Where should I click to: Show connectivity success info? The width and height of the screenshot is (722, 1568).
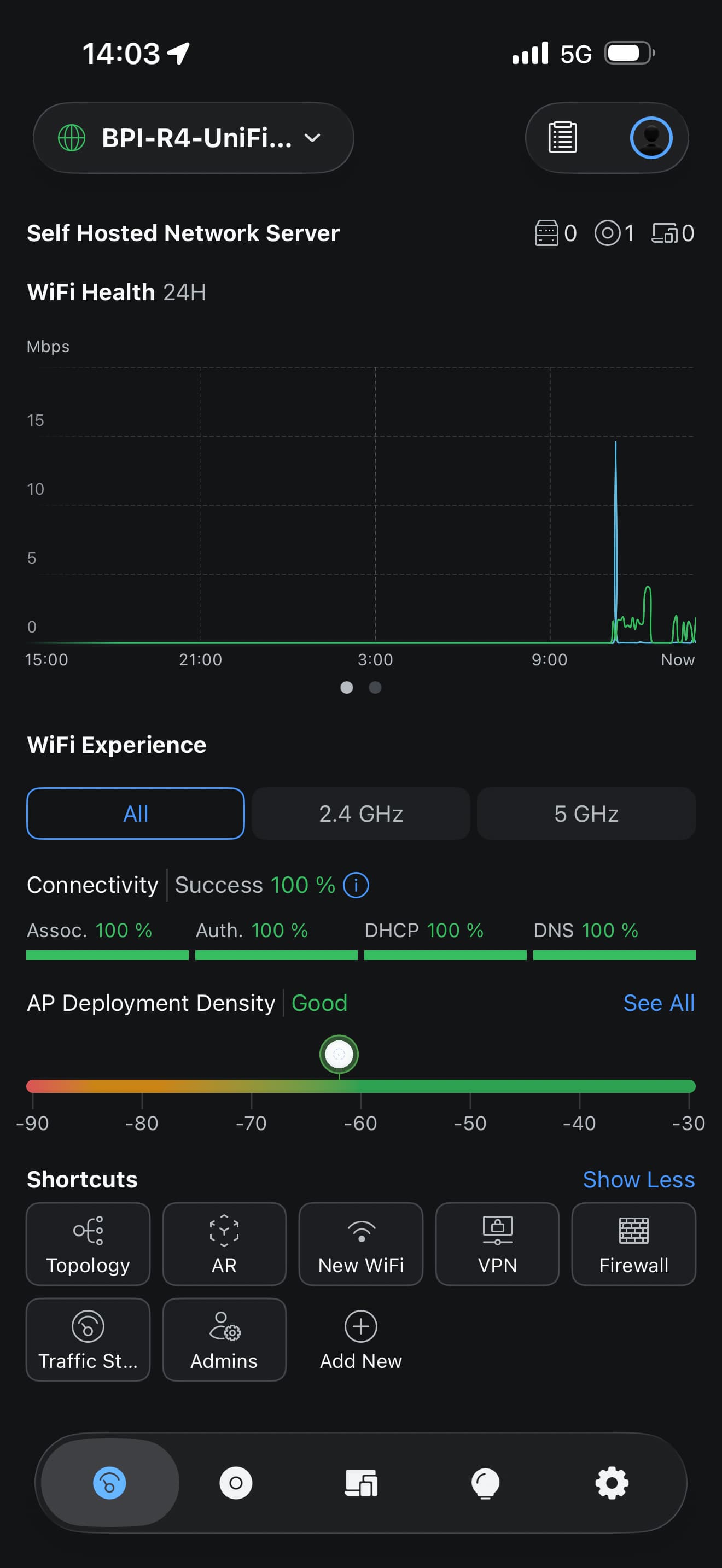pyautogui.click(x=356, y=885)
